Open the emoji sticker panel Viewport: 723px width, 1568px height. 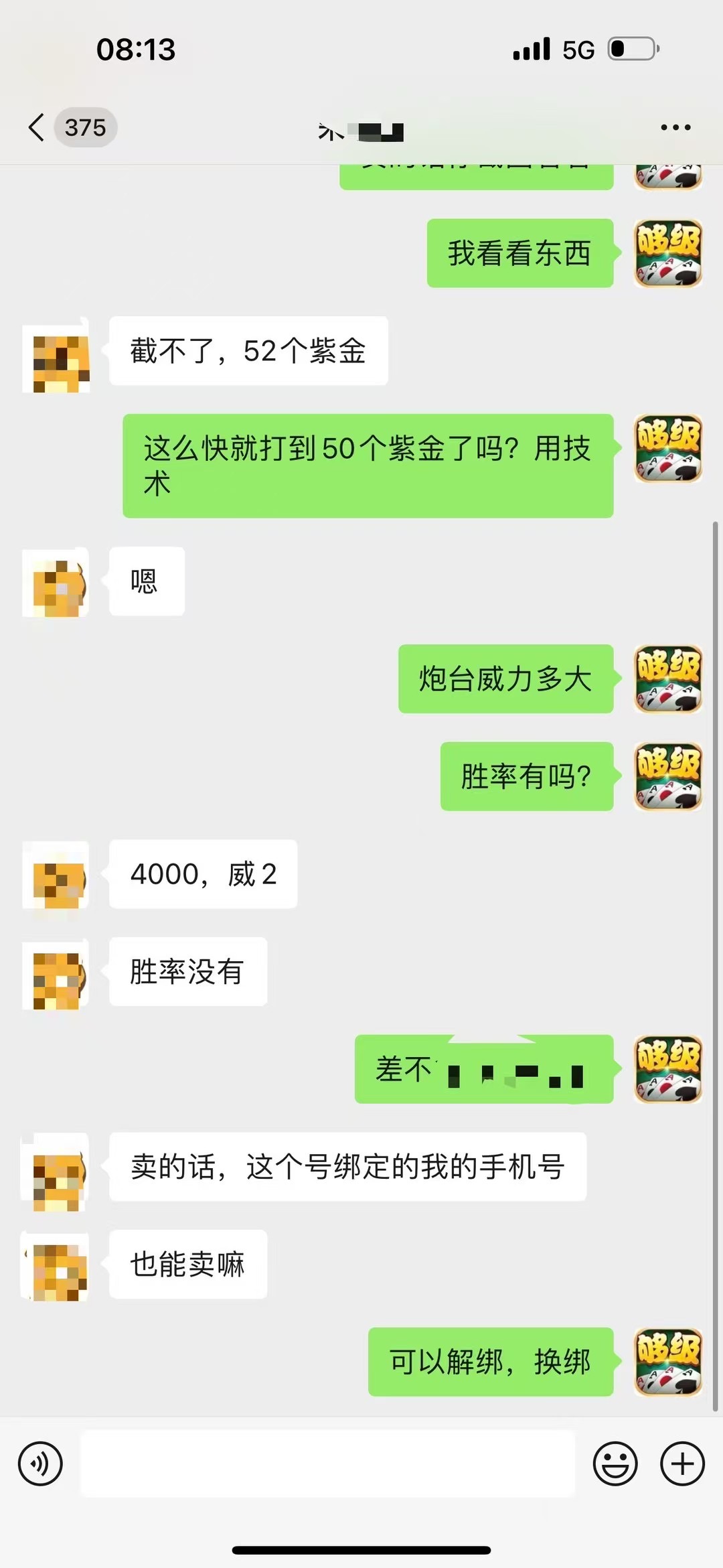615,1464
